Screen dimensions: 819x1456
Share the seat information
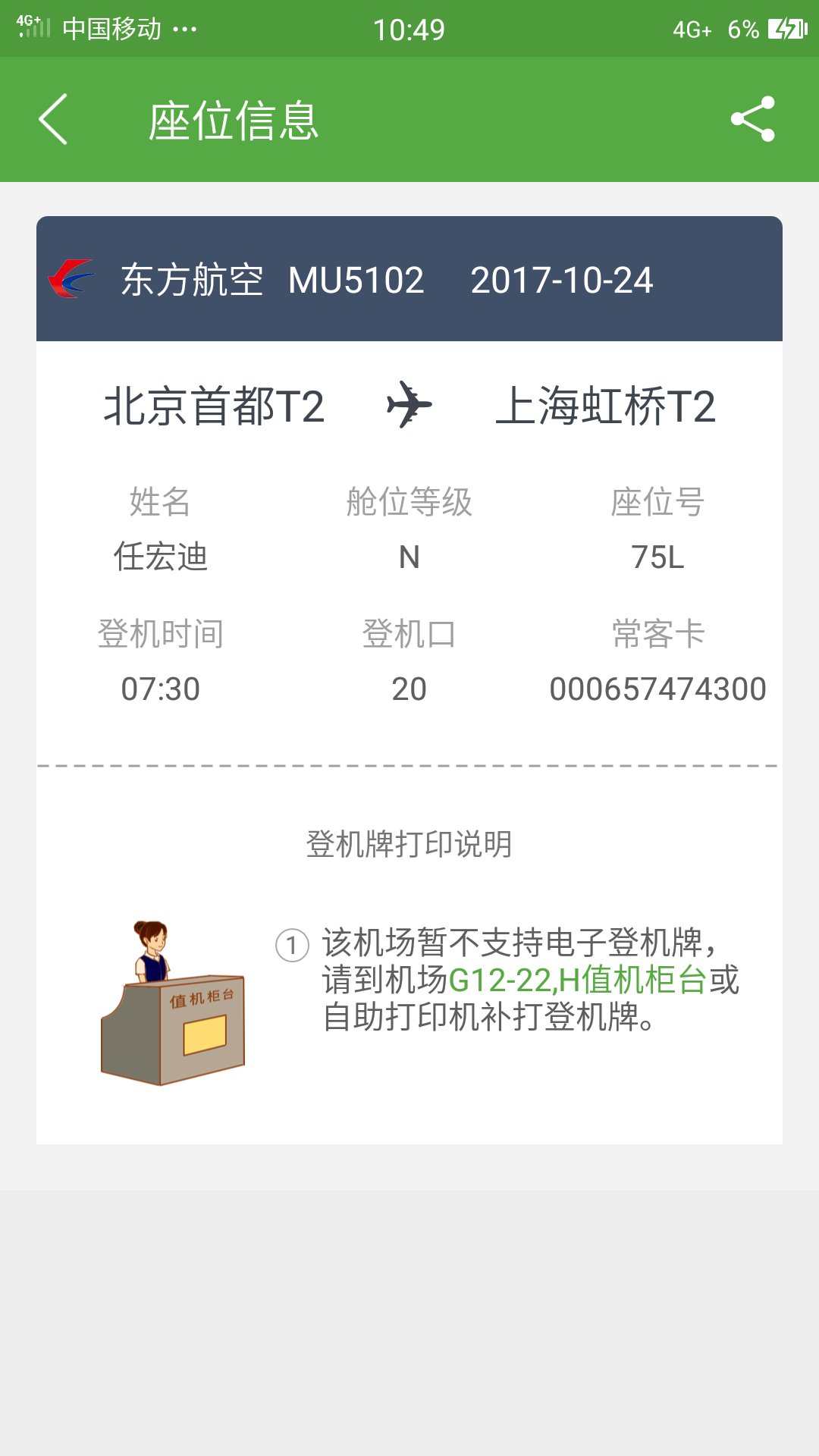pos(752,119)
